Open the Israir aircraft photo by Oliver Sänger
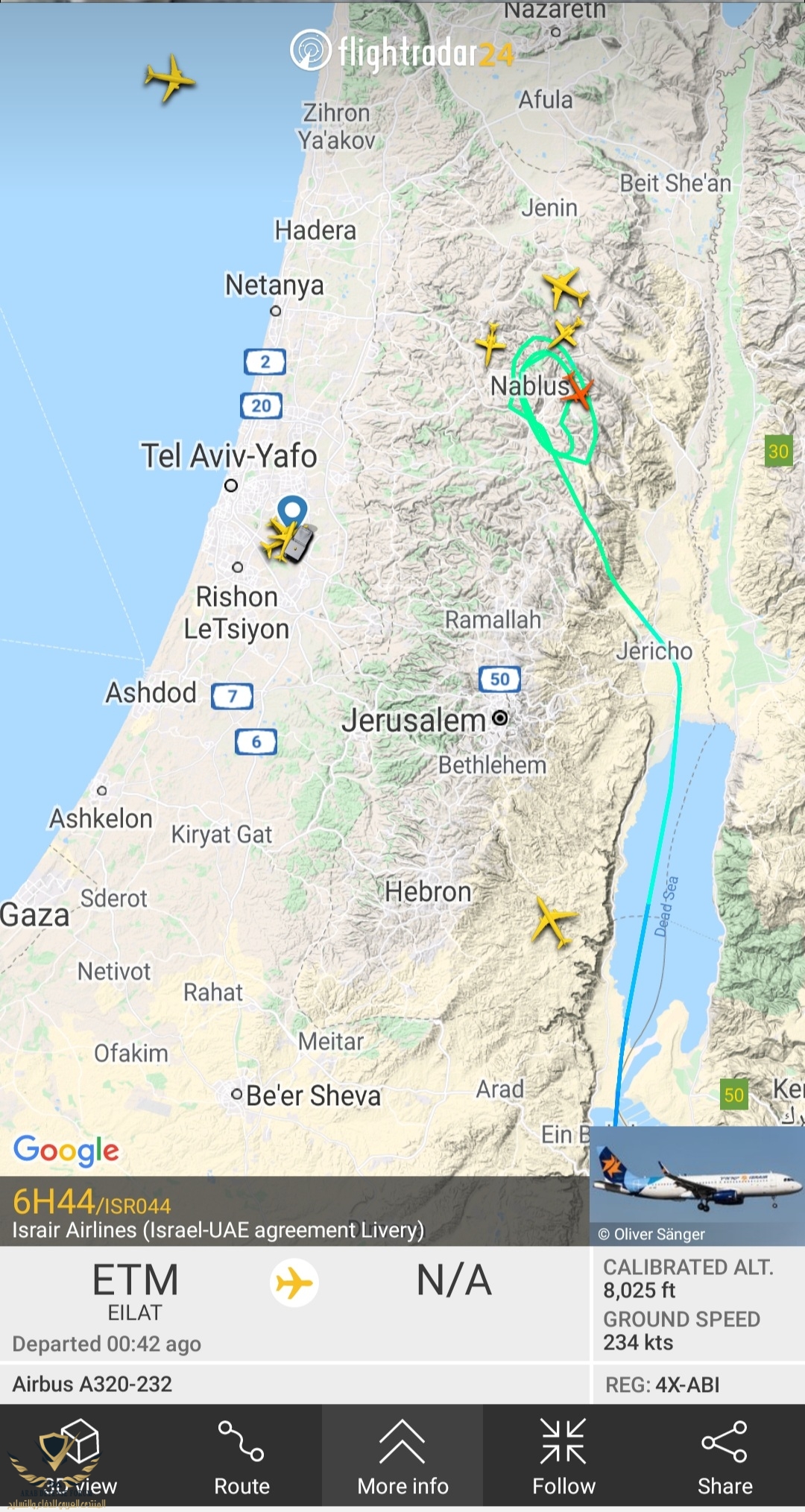 point(696,1183)
